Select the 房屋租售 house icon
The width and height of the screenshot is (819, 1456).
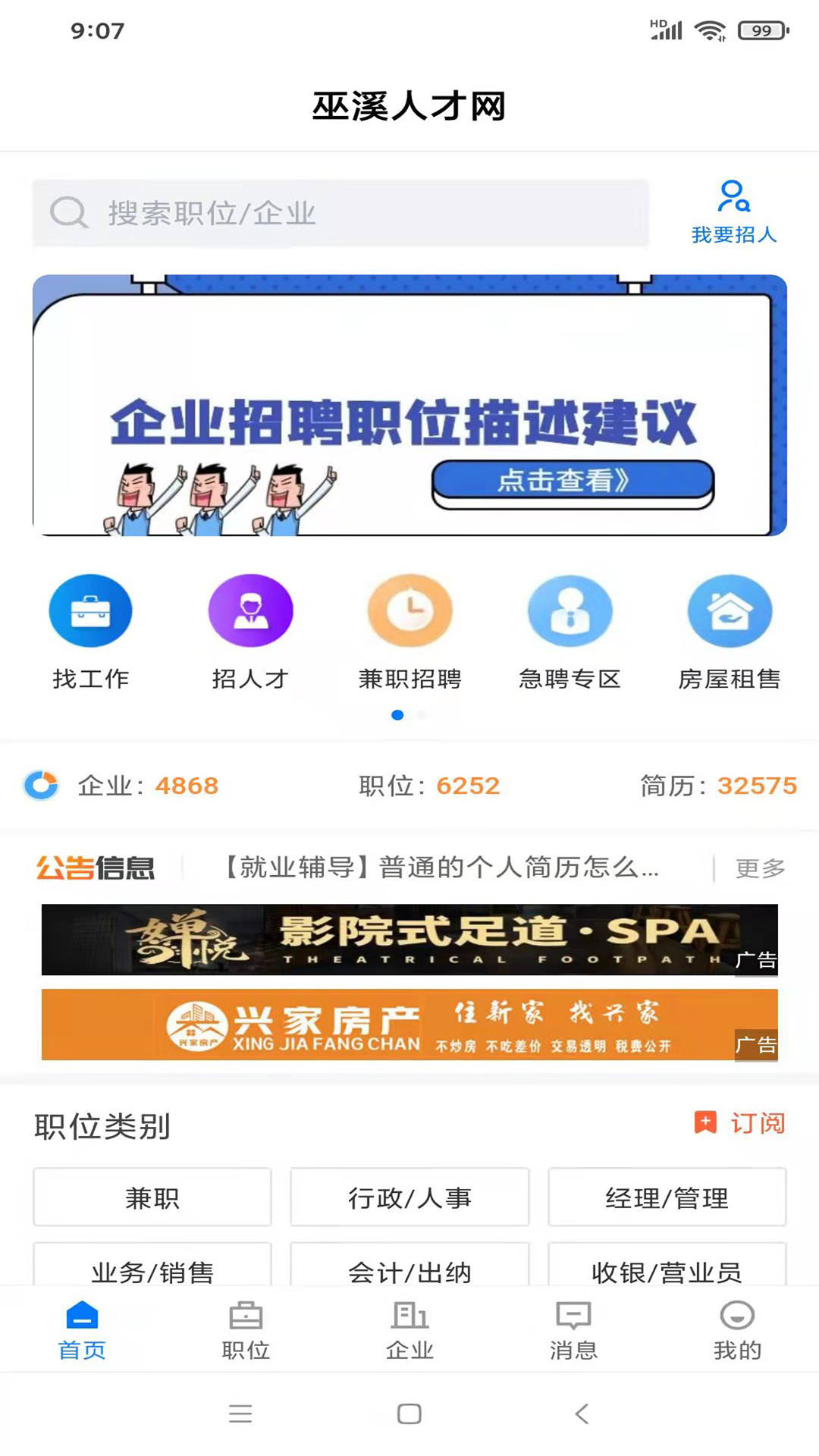tap(730, 610)
